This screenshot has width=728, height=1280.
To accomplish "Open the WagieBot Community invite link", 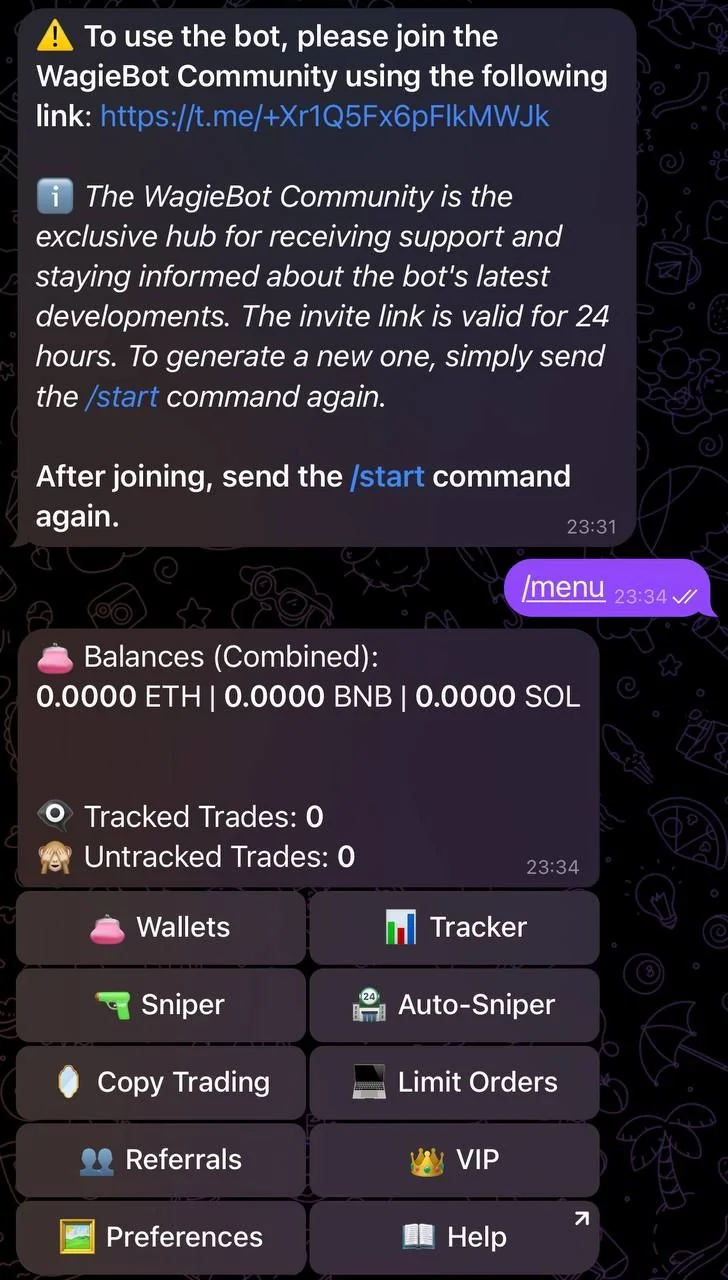I will coord(325,116).
